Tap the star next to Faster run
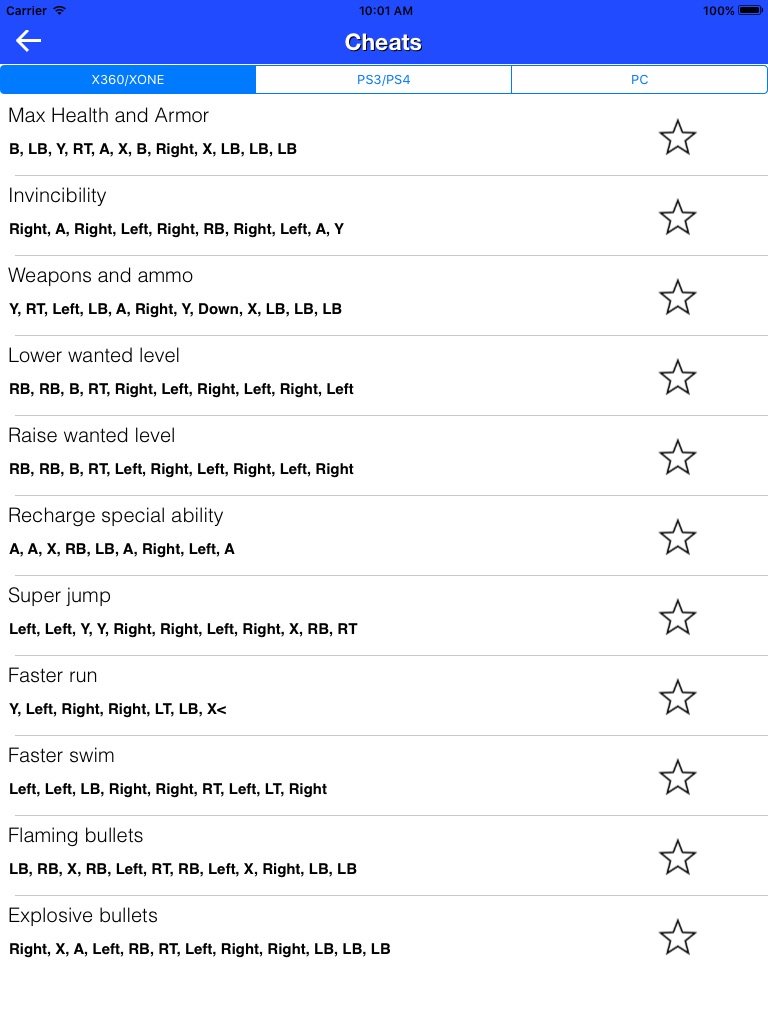Image resolution: width=768 pixels, height=1024 pixels. pyautogui.click(x=678, y=697)
